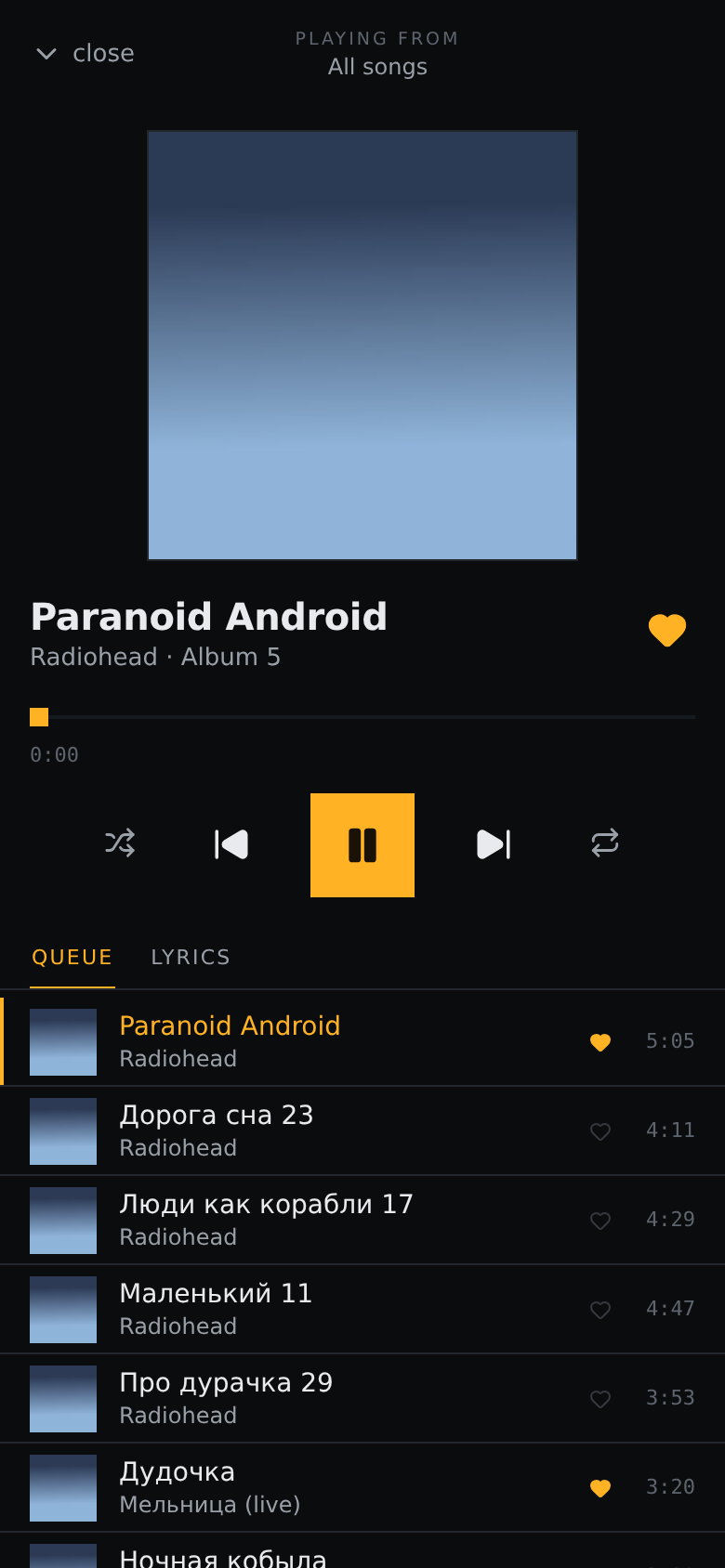This screenshot has height=1568, width=725.
Task: Pause the current song
Action: point(362,845)
